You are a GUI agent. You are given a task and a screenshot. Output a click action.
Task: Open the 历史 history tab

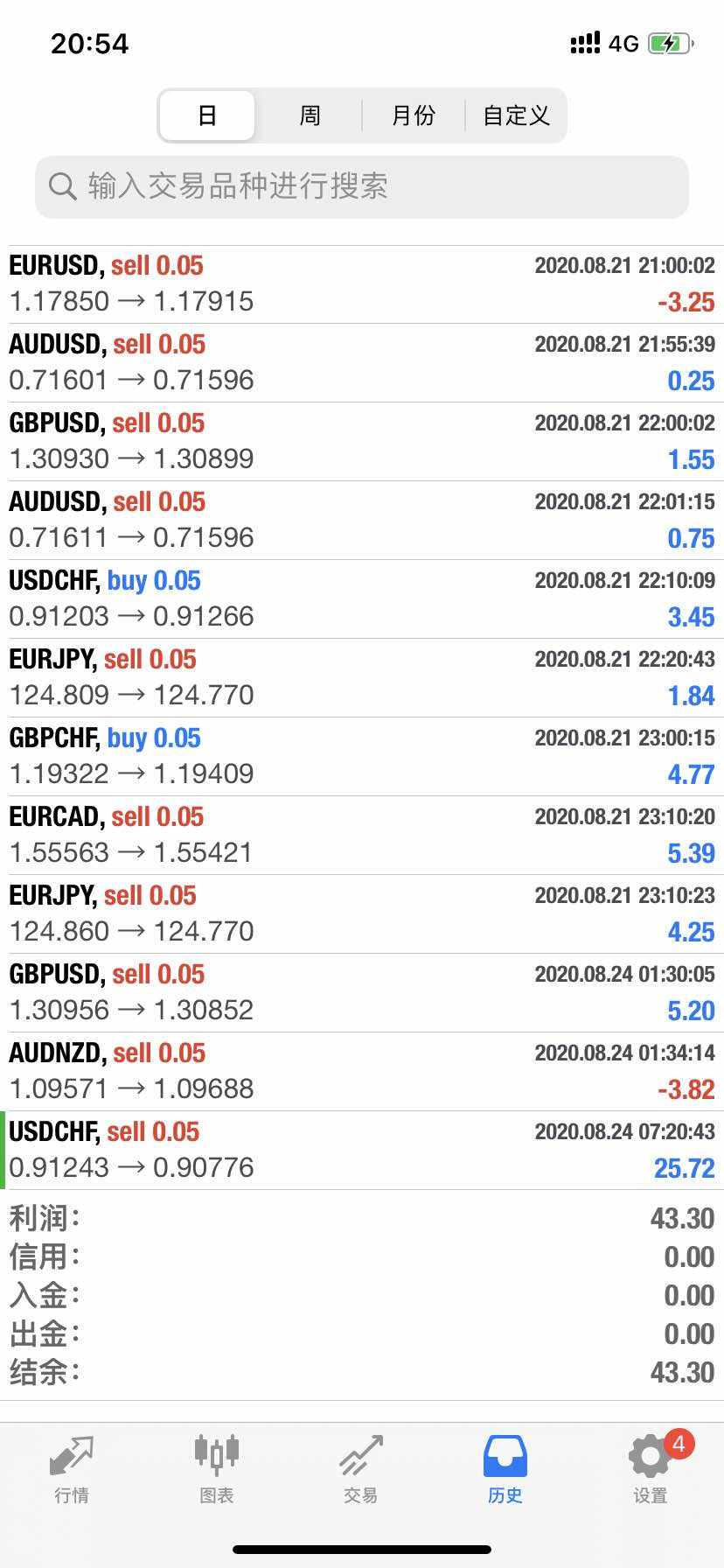click(505, 1470)
